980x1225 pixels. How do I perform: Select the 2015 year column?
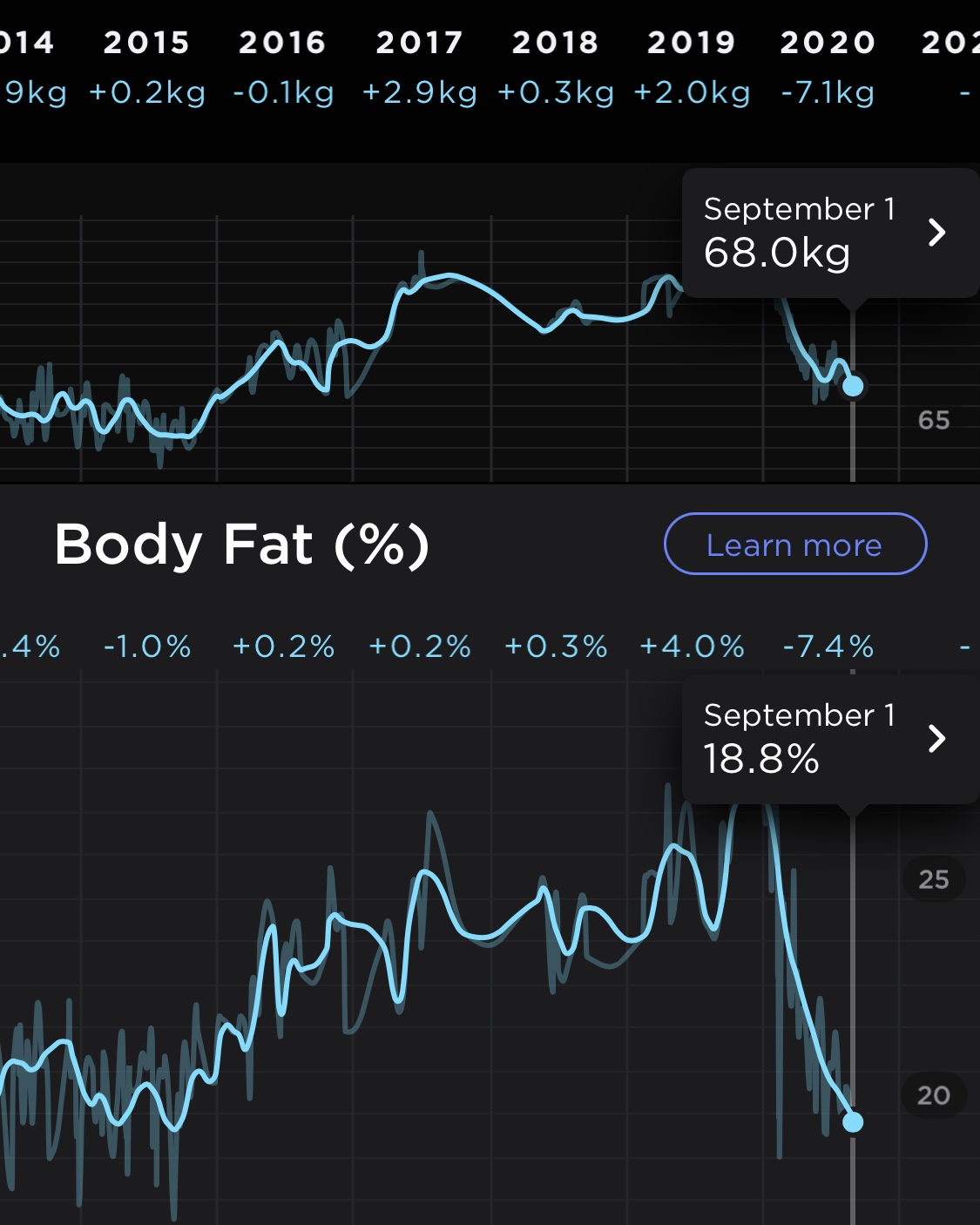click(x=146, y=43)
